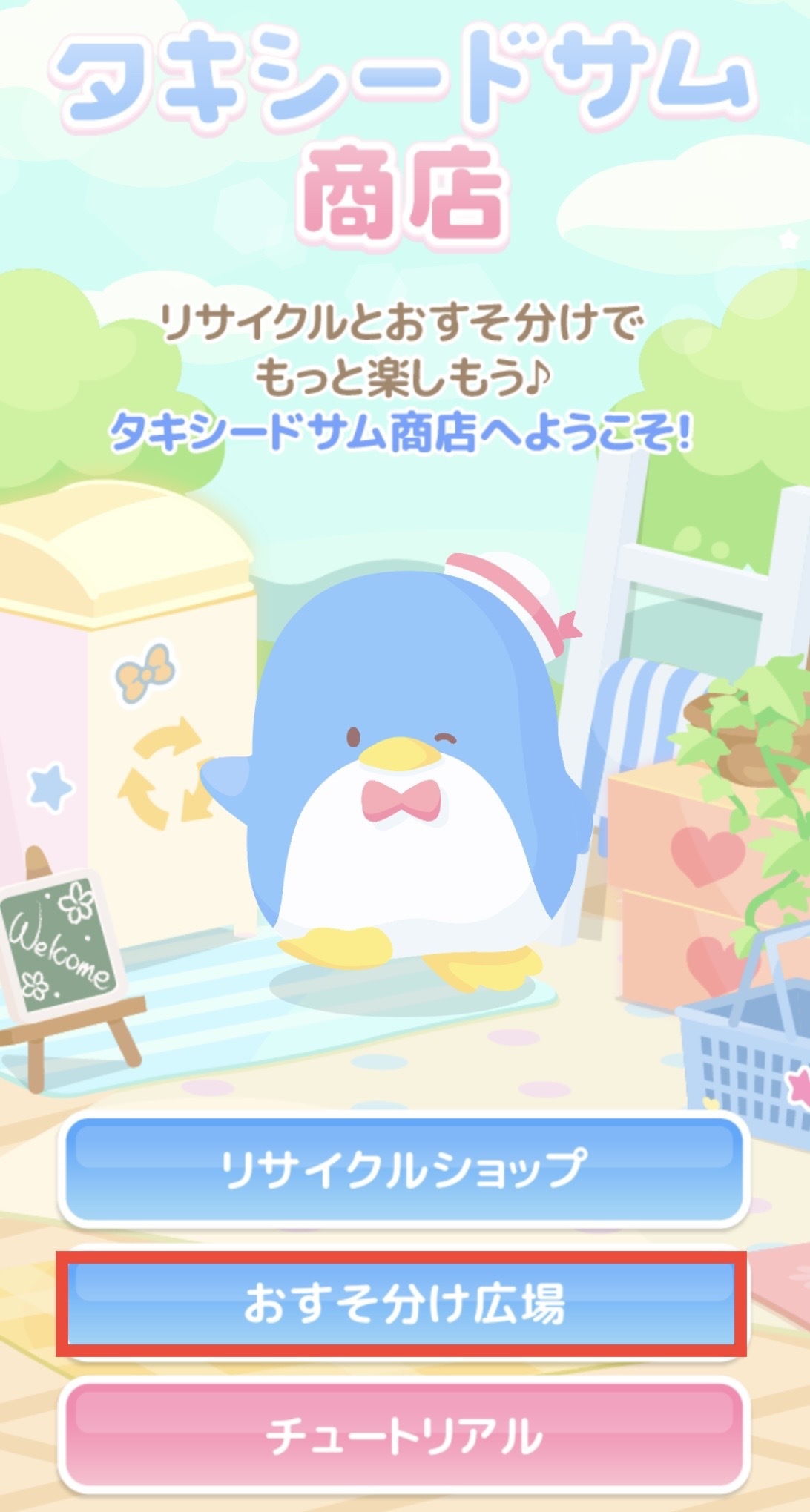Viewport: 810px width, 1512px height.
Task: Select おすそ分け広場
Action: tap(403, 1304)
